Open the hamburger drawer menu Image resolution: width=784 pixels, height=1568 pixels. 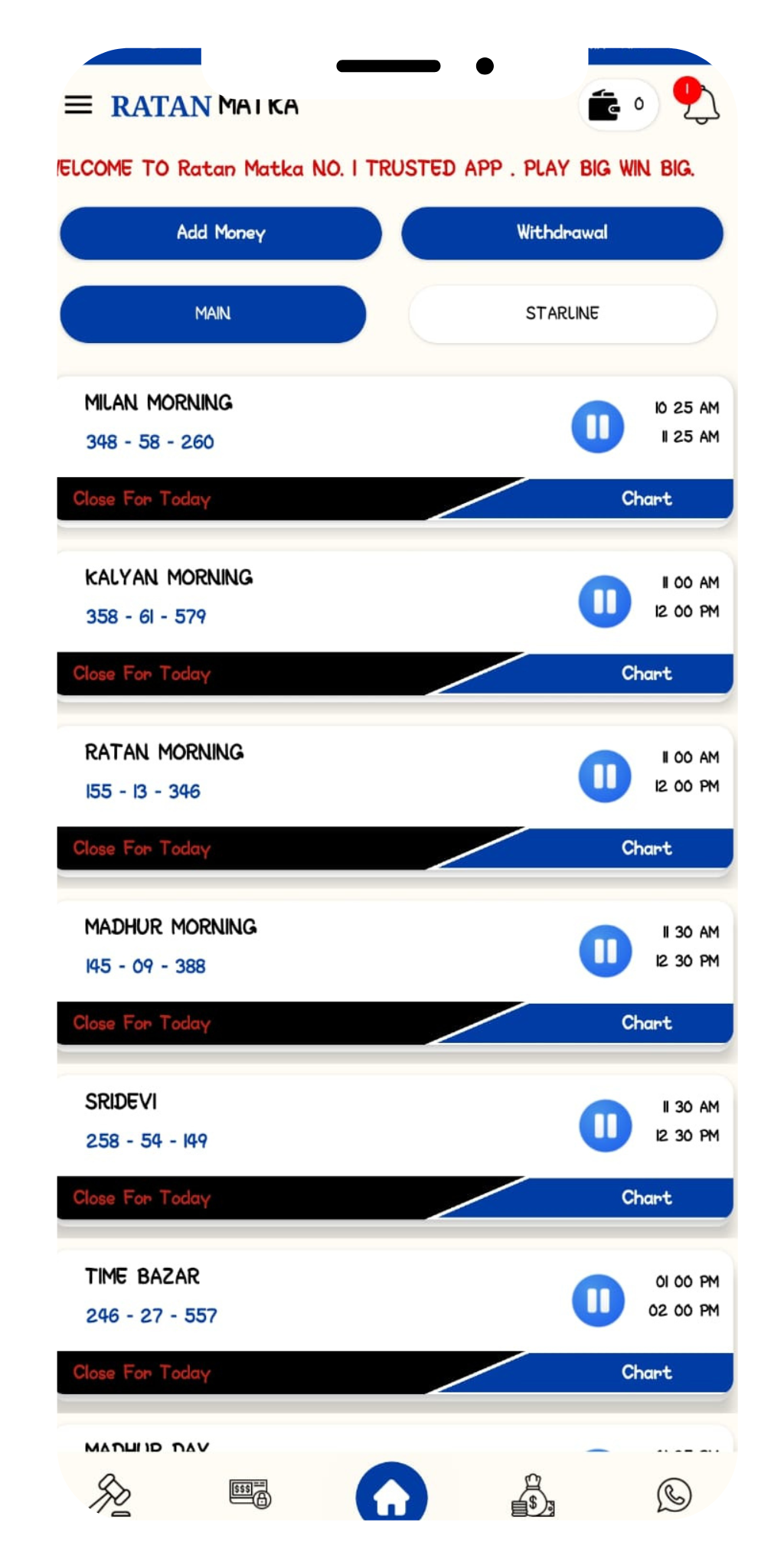point(78,105)
